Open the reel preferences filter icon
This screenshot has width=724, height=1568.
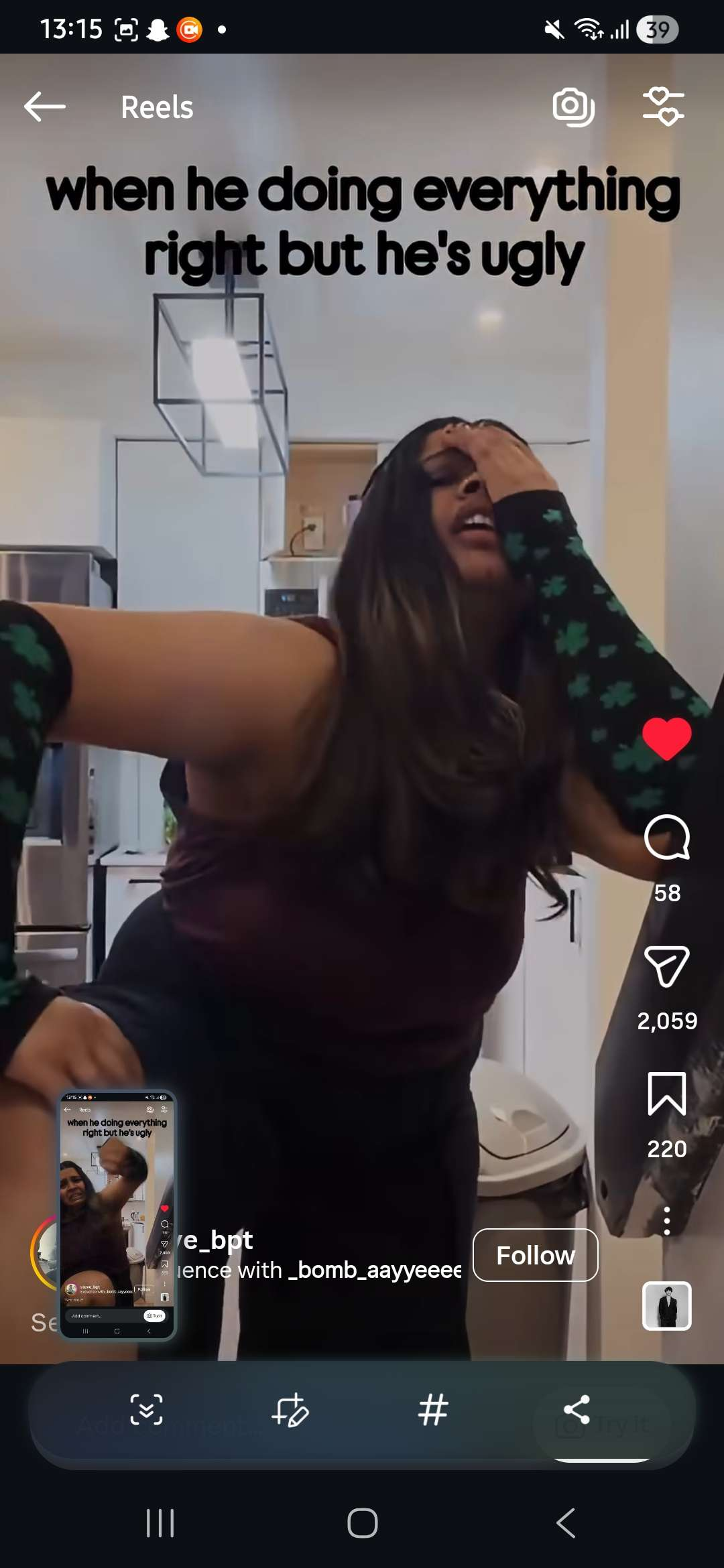(663, 107)
